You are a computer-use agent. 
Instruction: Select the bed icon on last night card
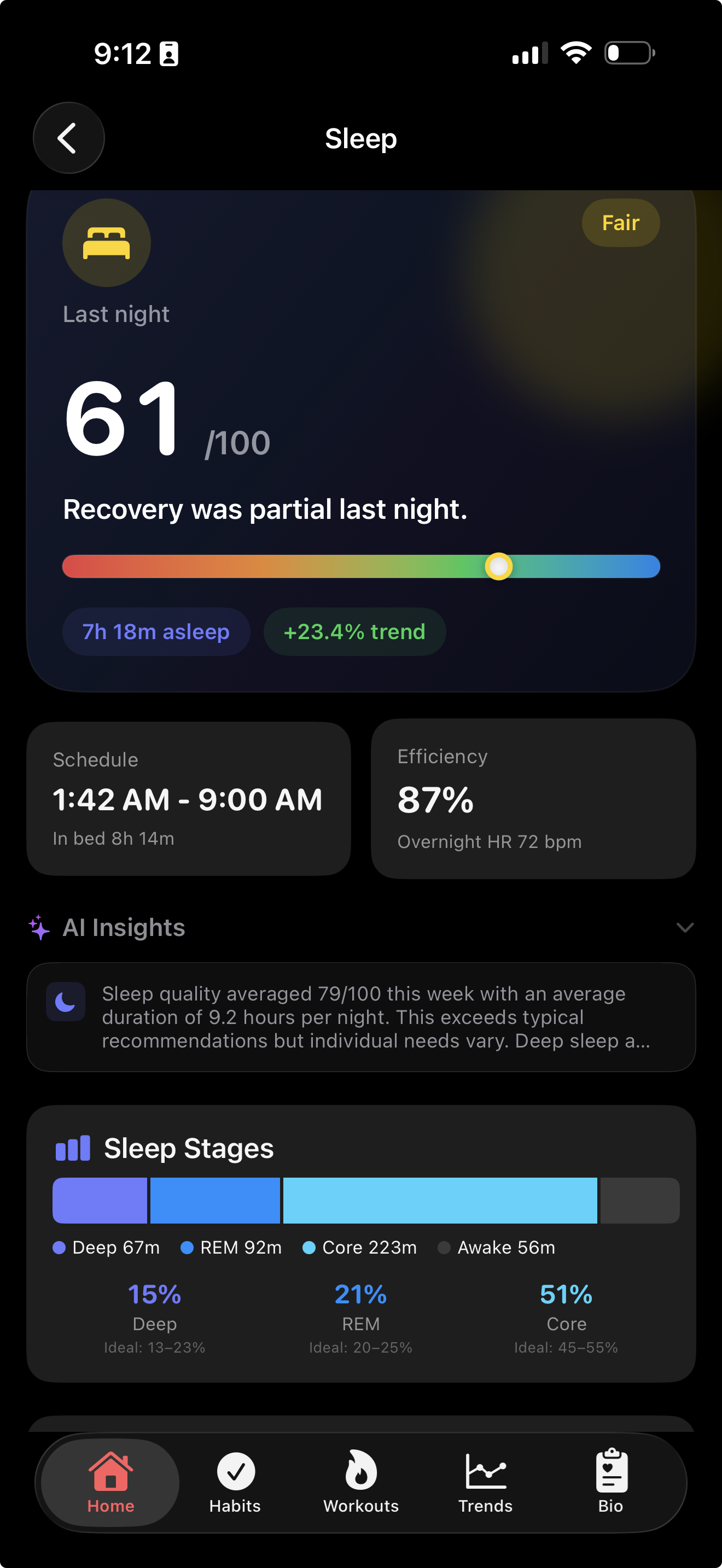pyautogui.click(x=107, y=242)
